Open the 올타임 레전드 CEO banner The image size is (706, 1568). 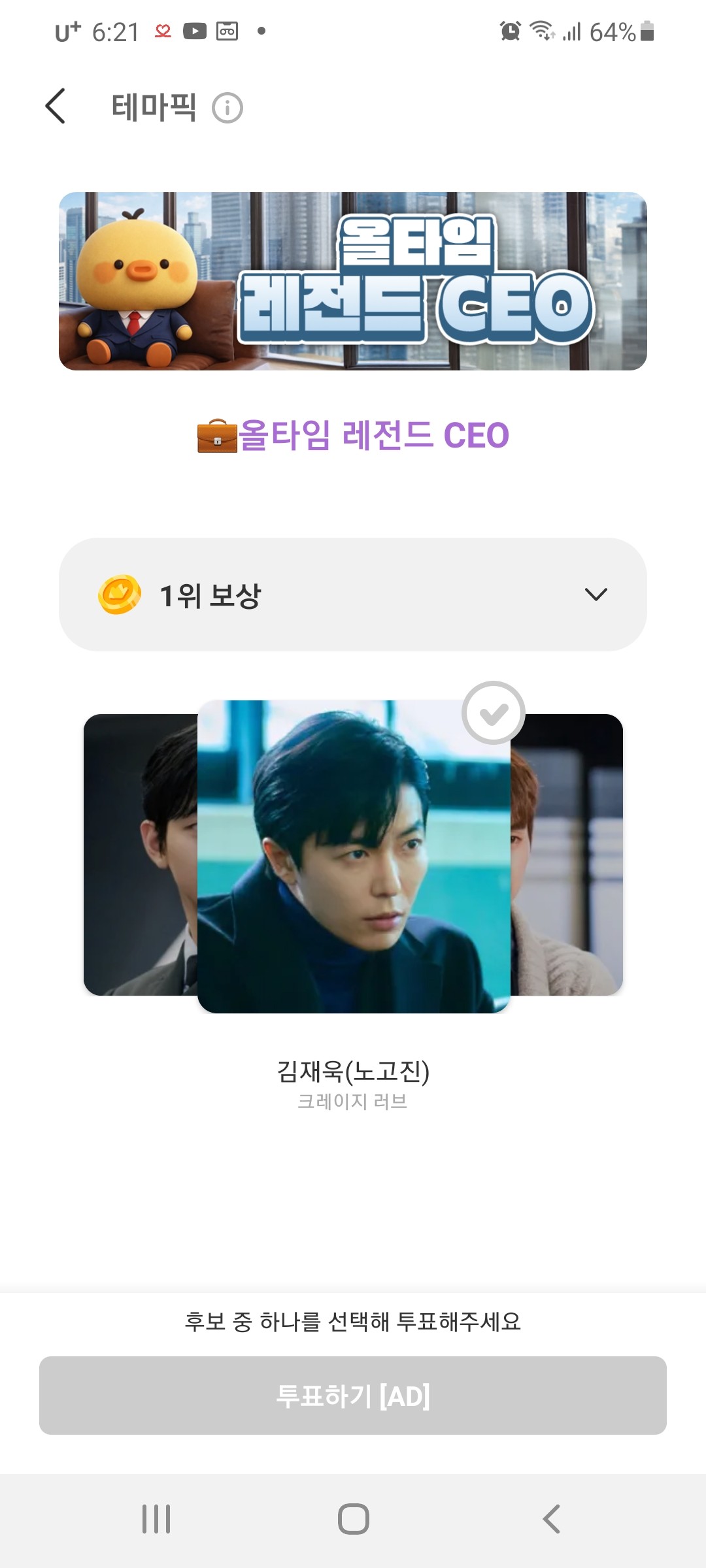coord(353,281)
